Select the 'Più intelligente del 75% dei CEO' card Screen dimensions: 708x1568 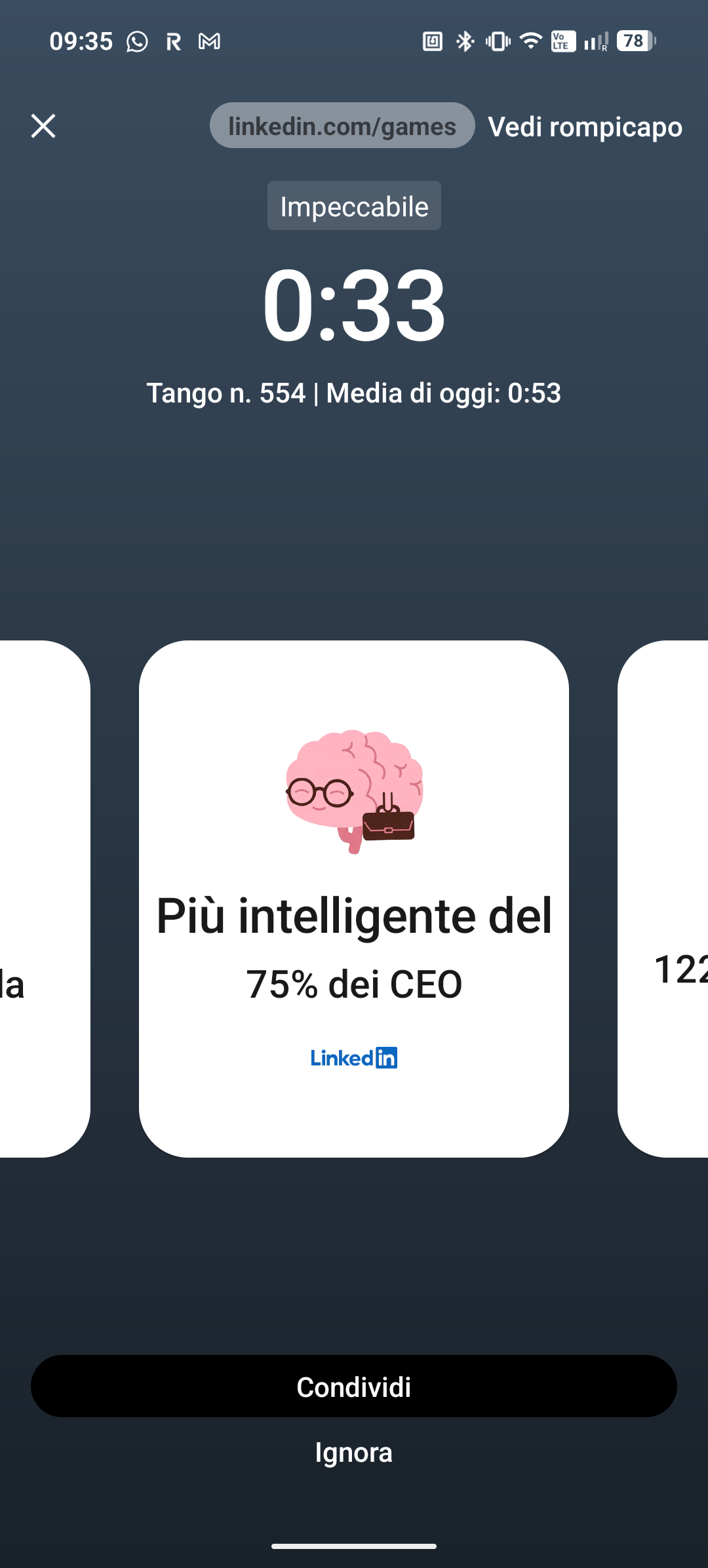coord(354,898)
